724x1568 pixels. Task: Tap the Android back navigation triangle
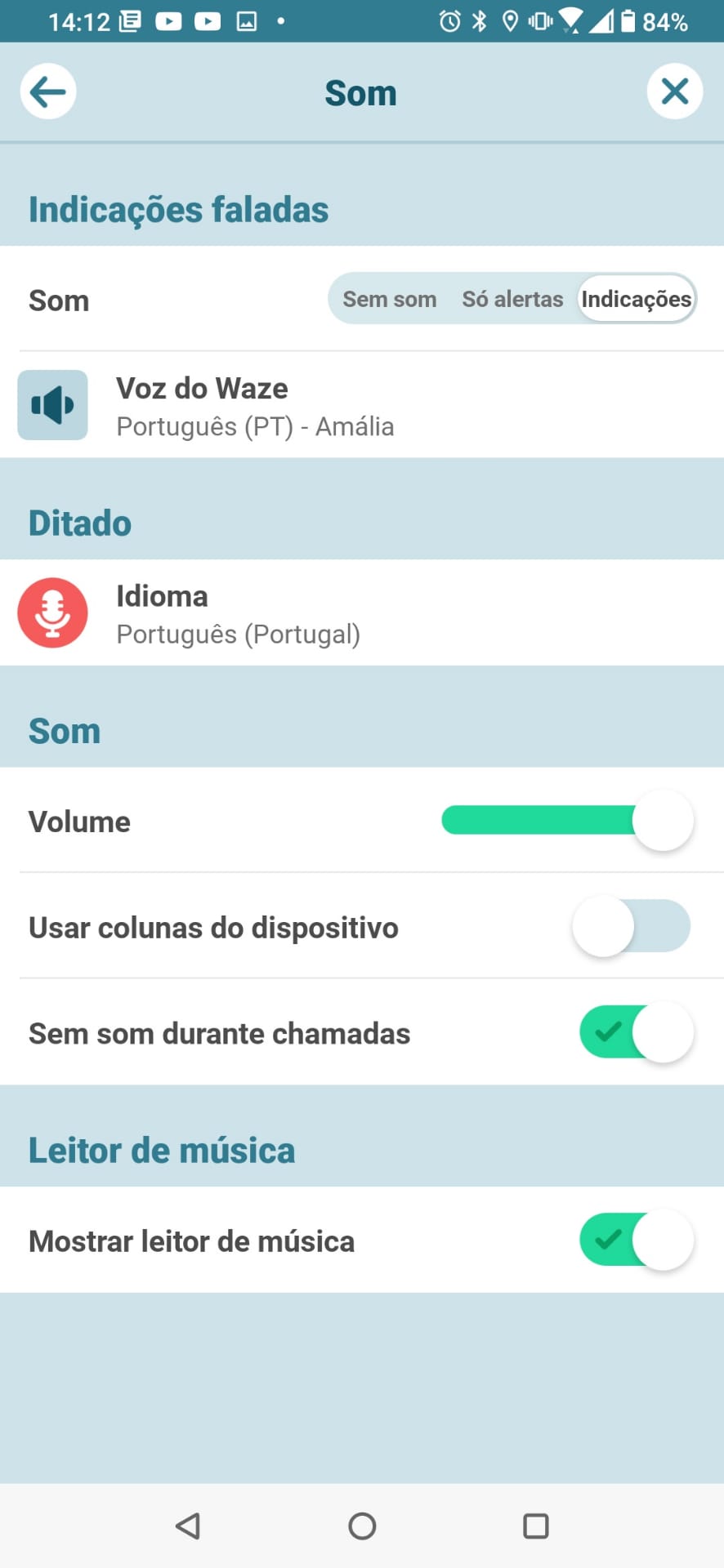coord(186,1525)
